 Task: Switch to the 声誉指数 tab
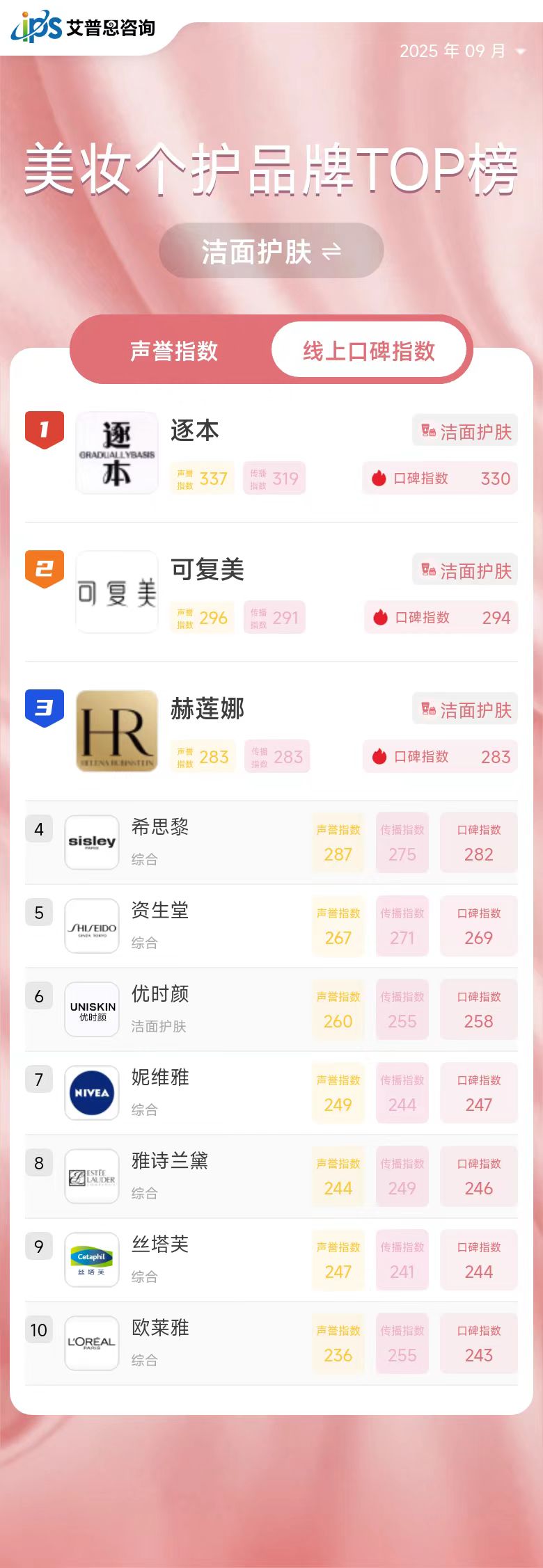click(174, 351)
